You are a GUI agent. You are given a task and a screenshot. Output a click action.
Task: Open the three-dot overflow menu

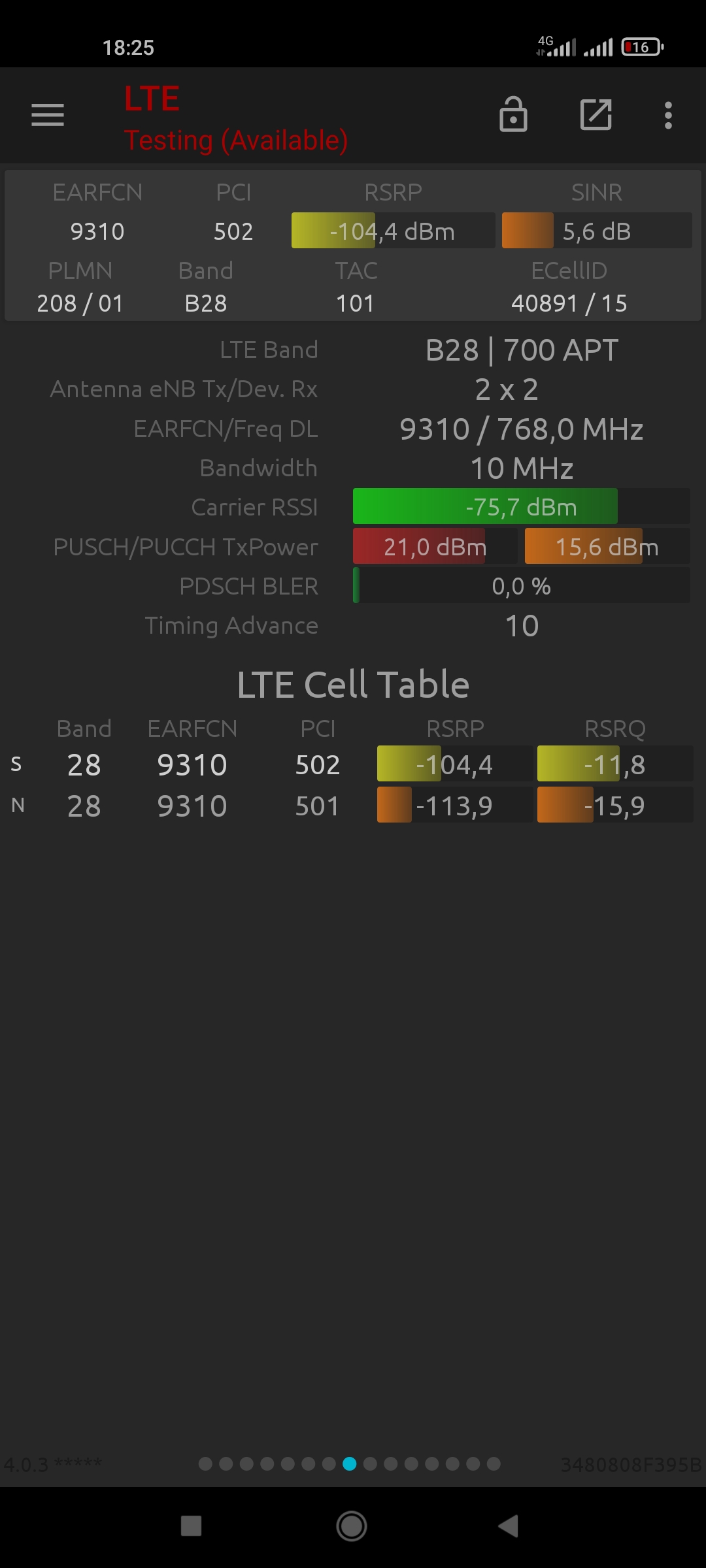pos(668,115)
